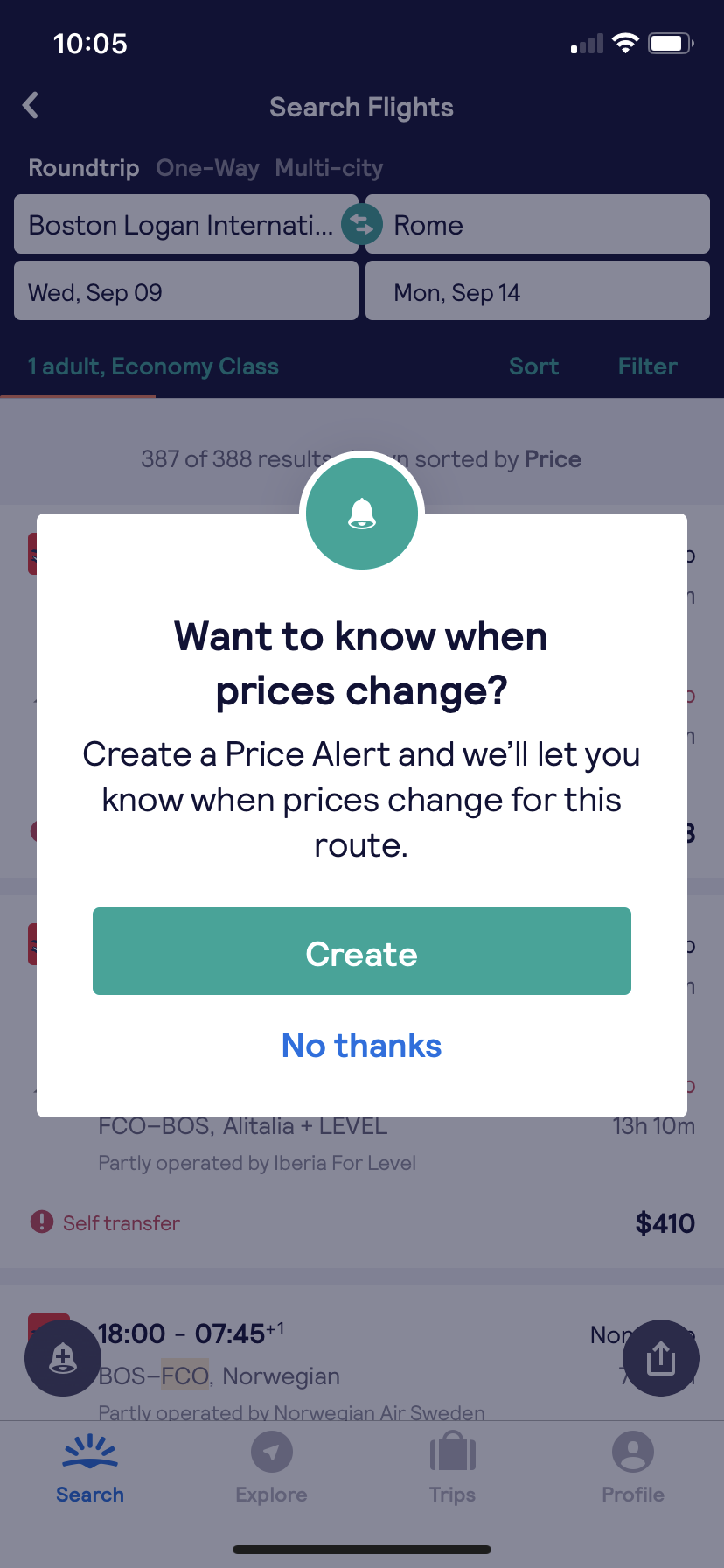The image size is (724, 1568).
Task: Tap the share icon near bottom right
Action: (x=660, y=1358)
